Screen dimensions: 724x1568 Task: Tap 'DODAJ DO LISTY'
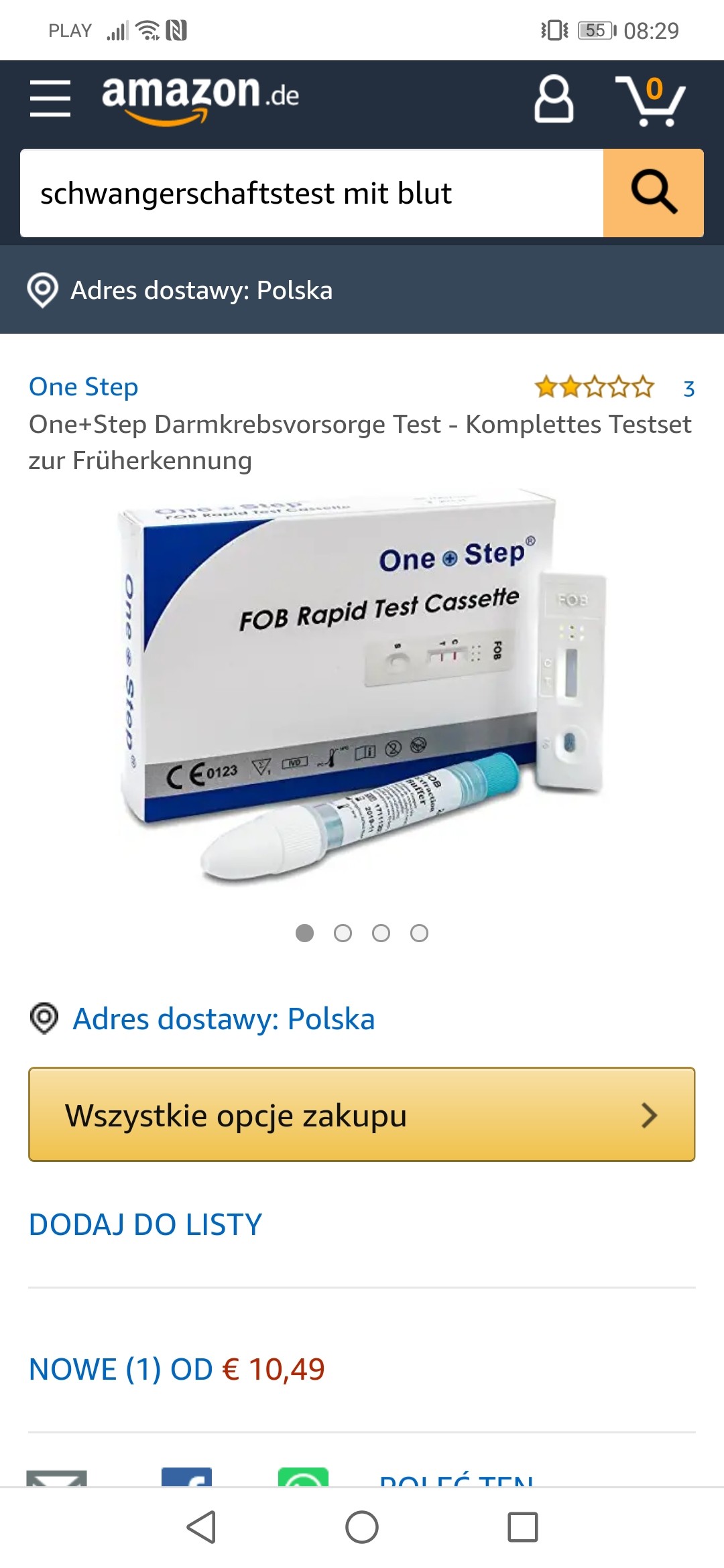pyautogui.click(x=145, y=1224)
